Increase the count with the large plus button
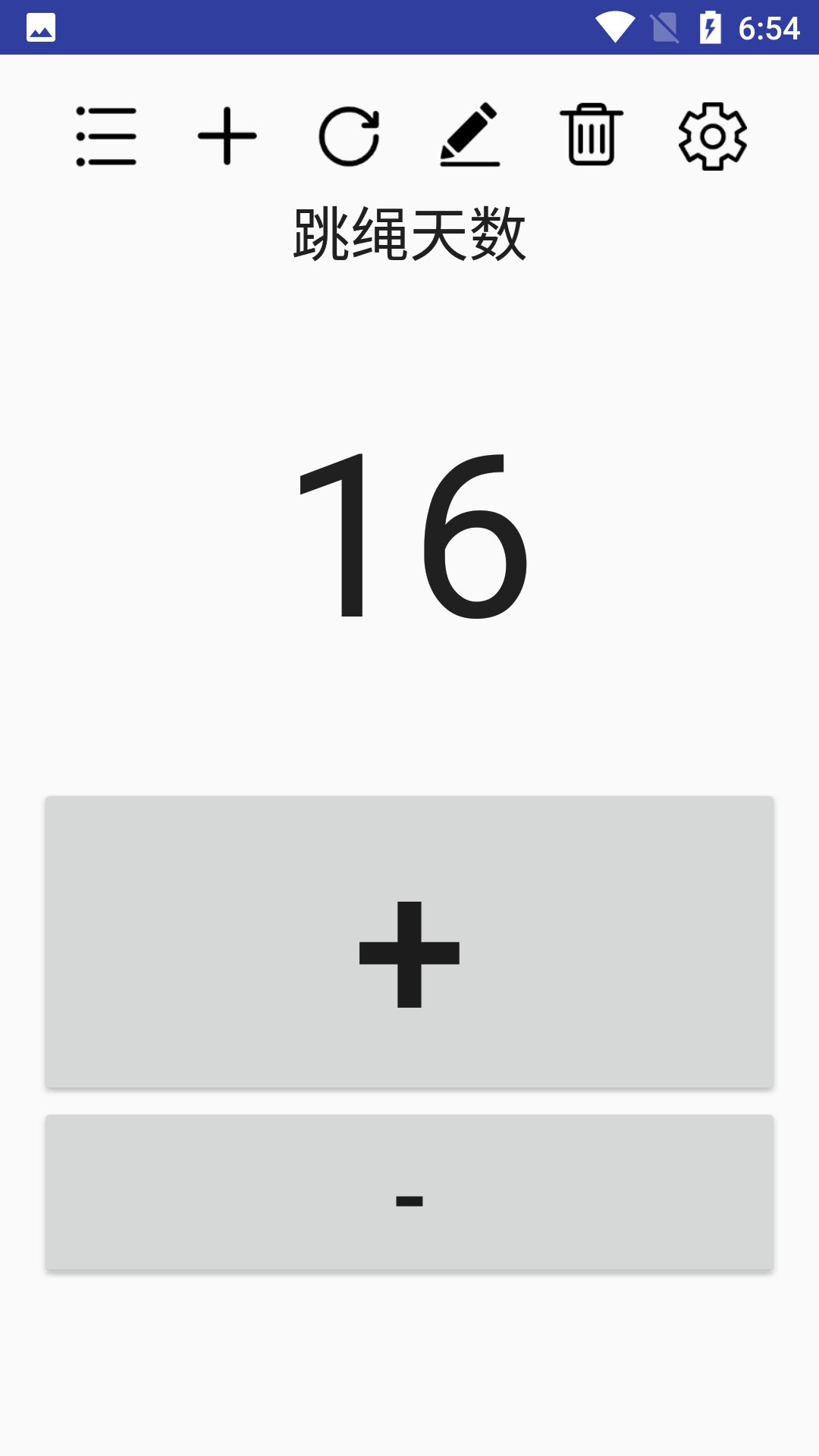 coord(409,942)
